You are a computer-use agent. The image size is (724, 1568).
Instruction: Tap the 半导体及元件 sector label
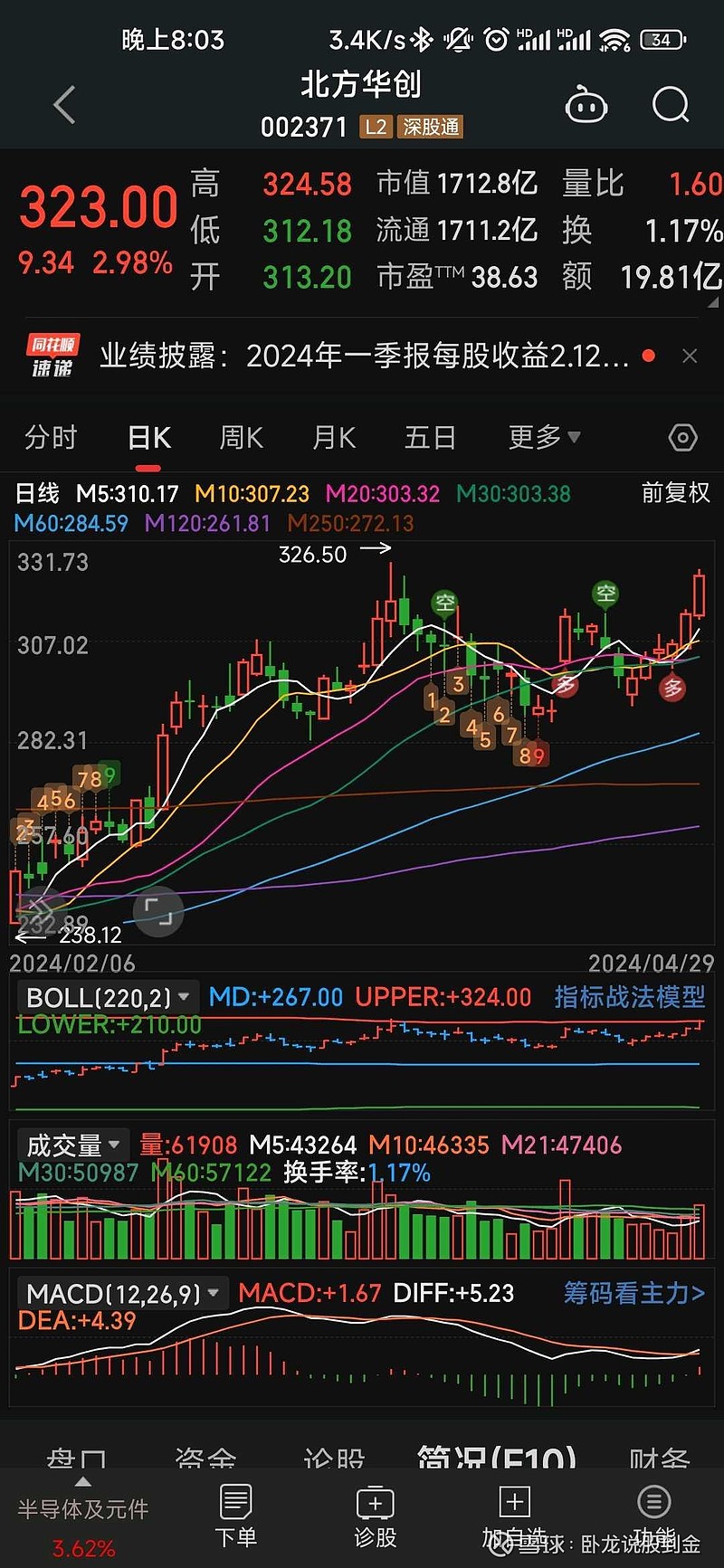81,1509
